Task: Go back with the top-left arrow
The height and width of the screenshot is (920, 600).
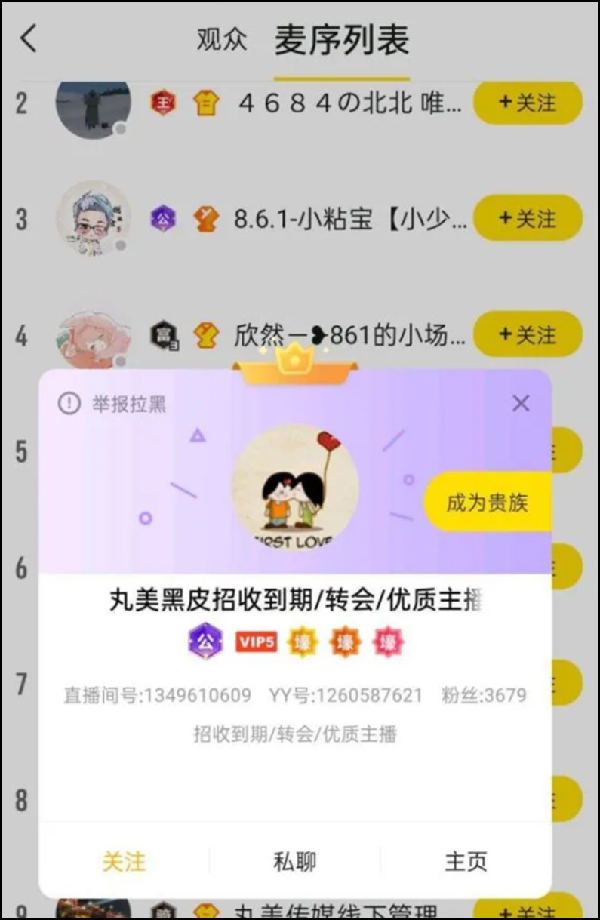Action: (x=28, y=39)
